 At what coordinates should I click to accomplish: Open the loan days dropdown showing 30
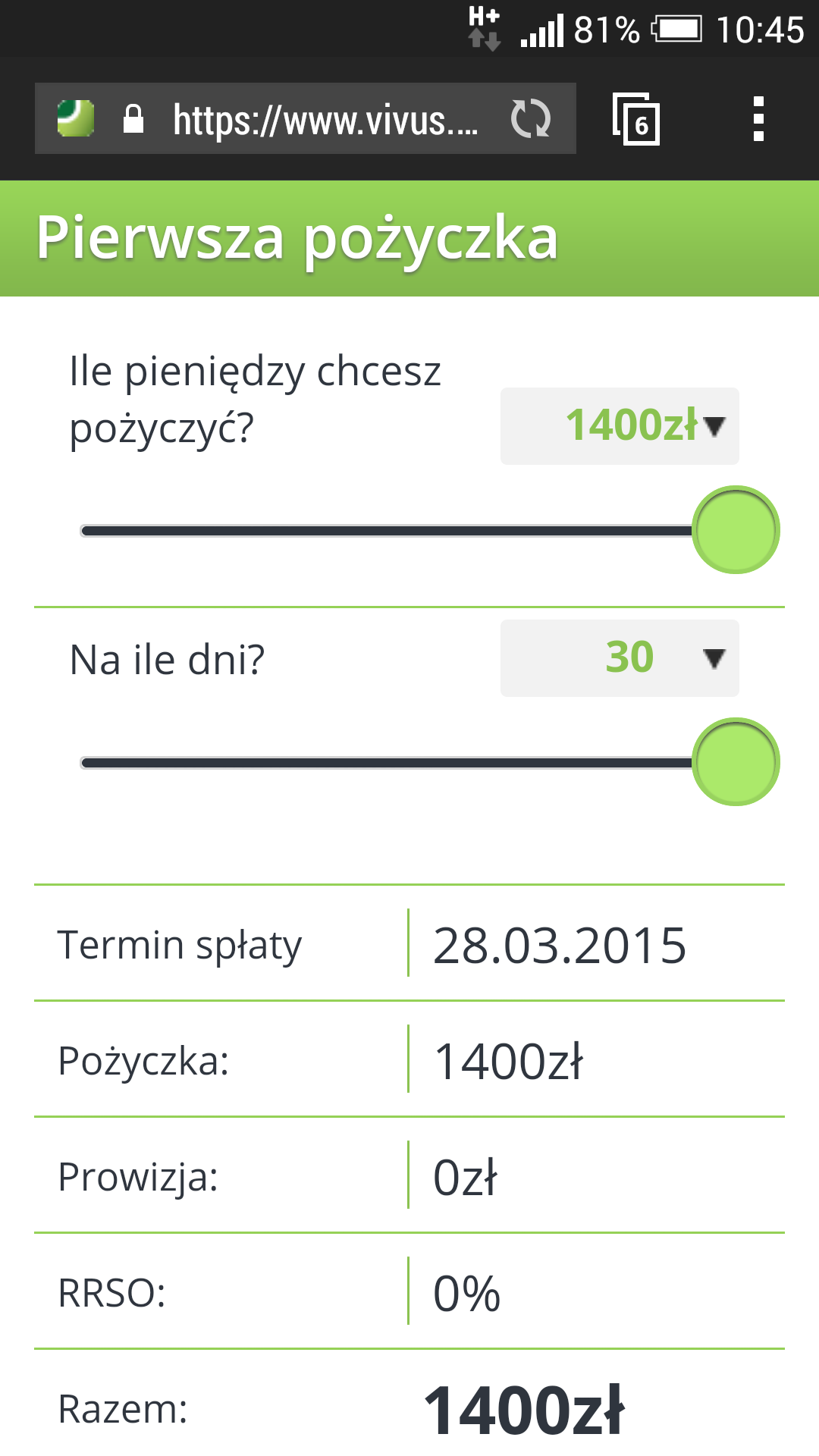tap(619, 658)
